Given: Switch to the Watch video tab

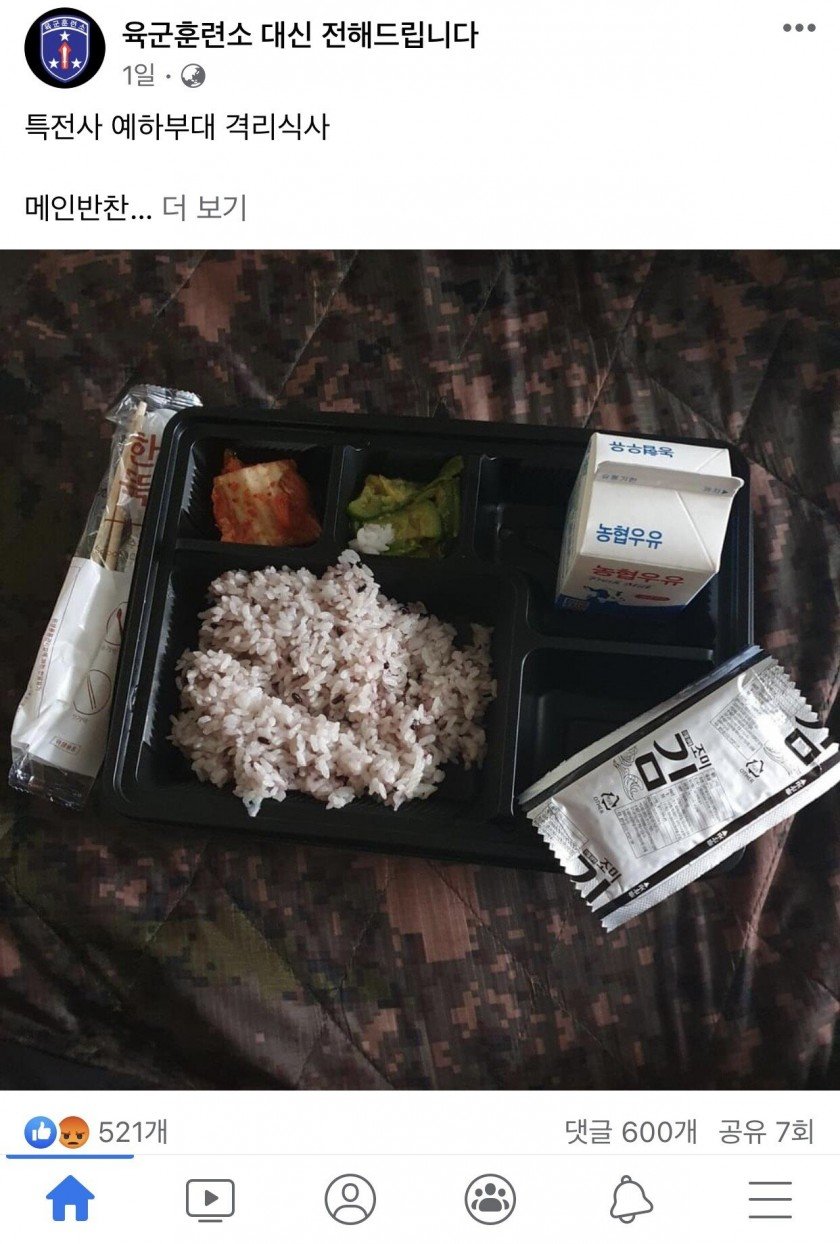Looking at the screenshot, I should pyautogui.click(x=210, y=1198).
